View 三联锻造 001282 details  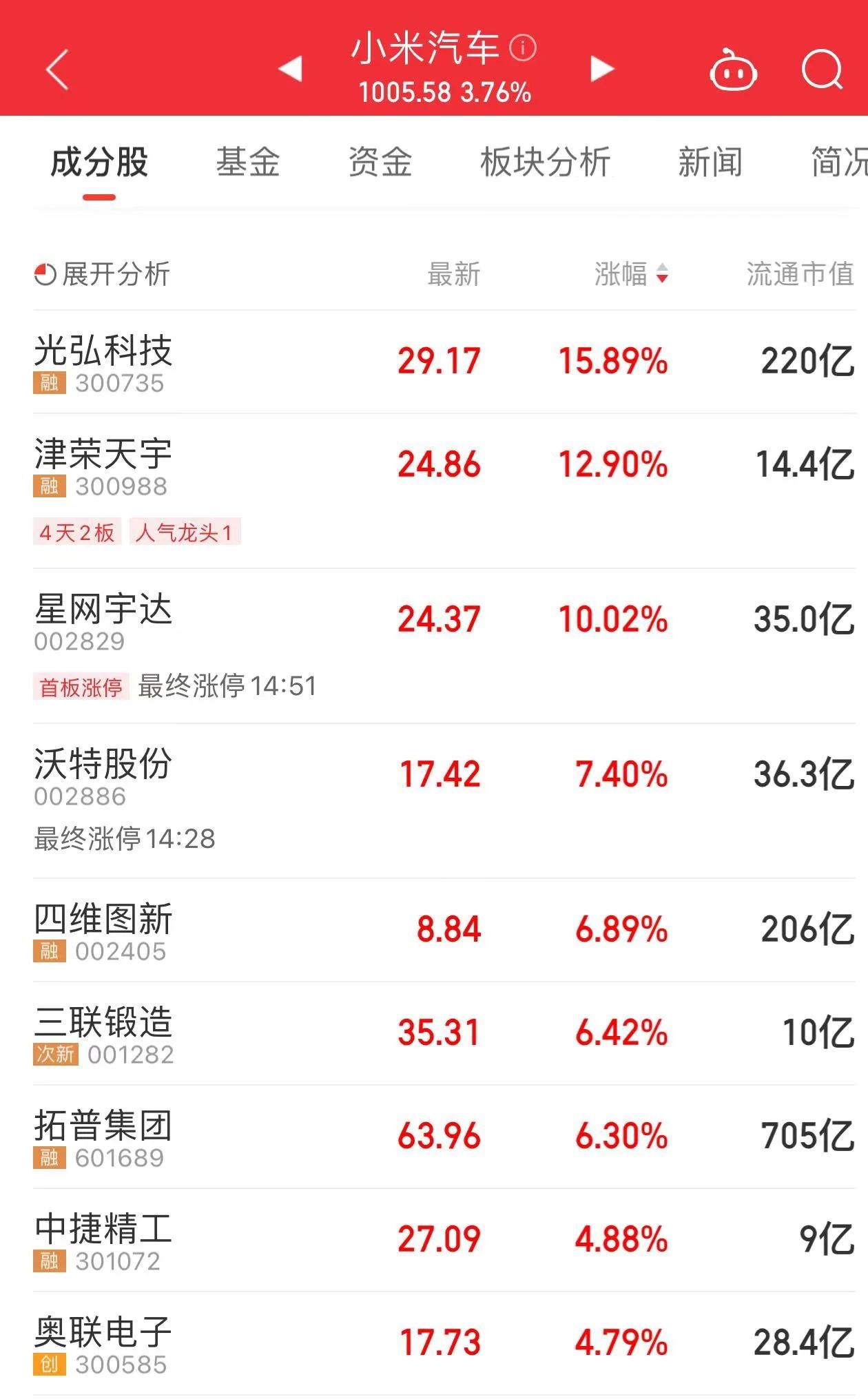click(x=103, y=1034)
